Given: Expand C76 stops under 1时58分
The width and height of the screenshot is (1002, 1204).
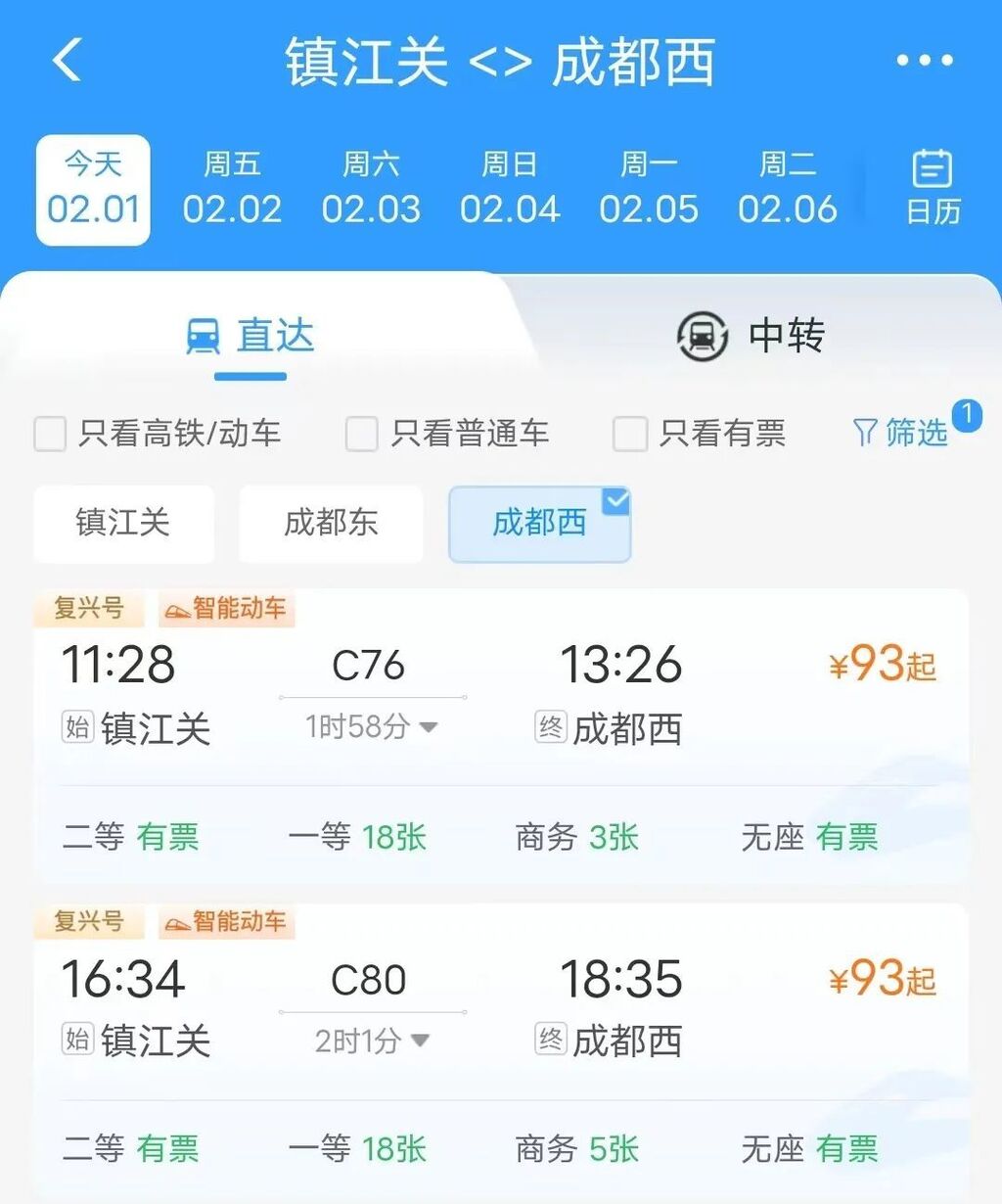Looking at the screenshot, I should click(x=372, y=727).
